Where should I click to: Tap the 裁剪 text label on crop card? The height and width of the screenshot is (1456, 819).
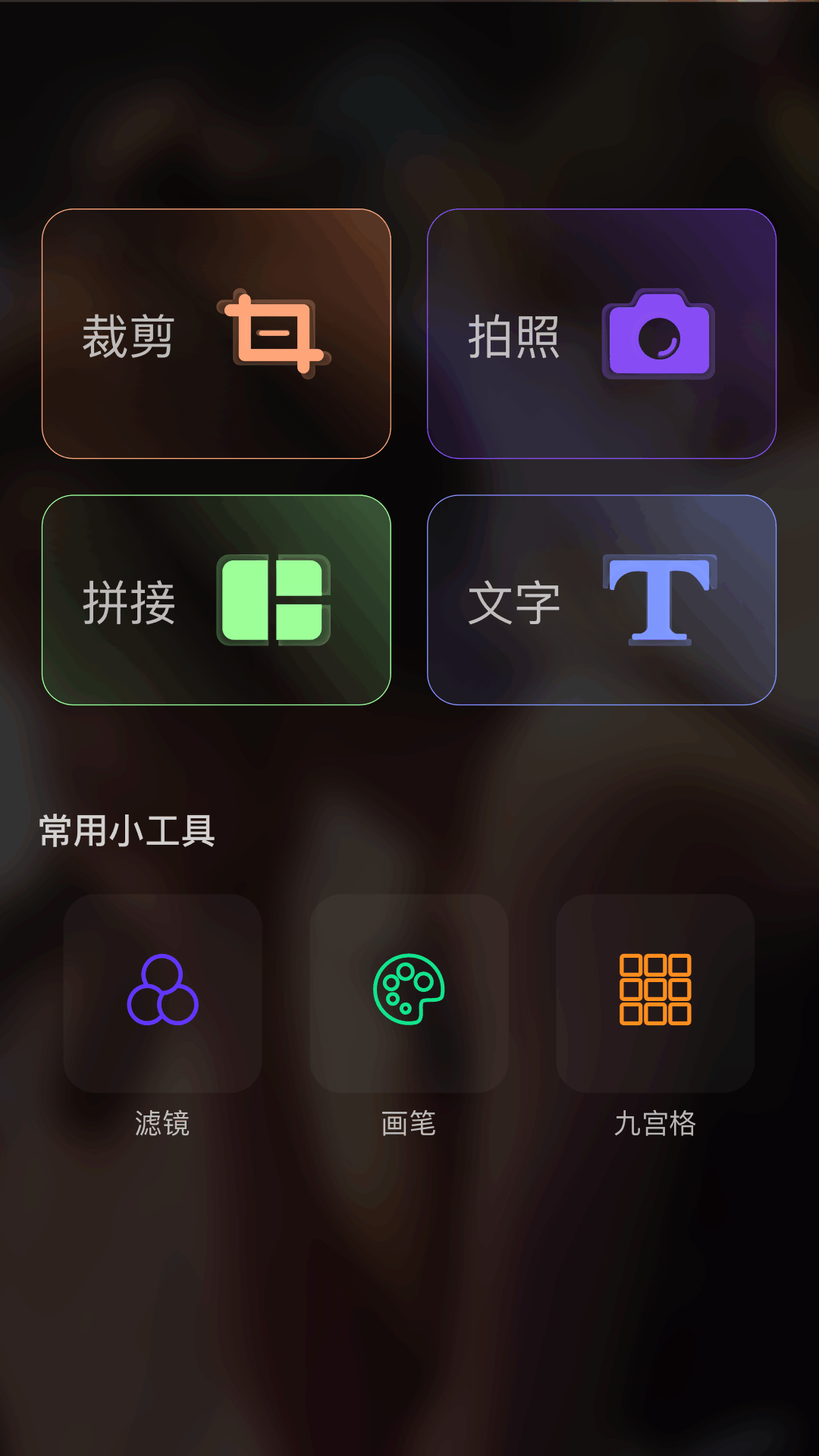point(129,334)
